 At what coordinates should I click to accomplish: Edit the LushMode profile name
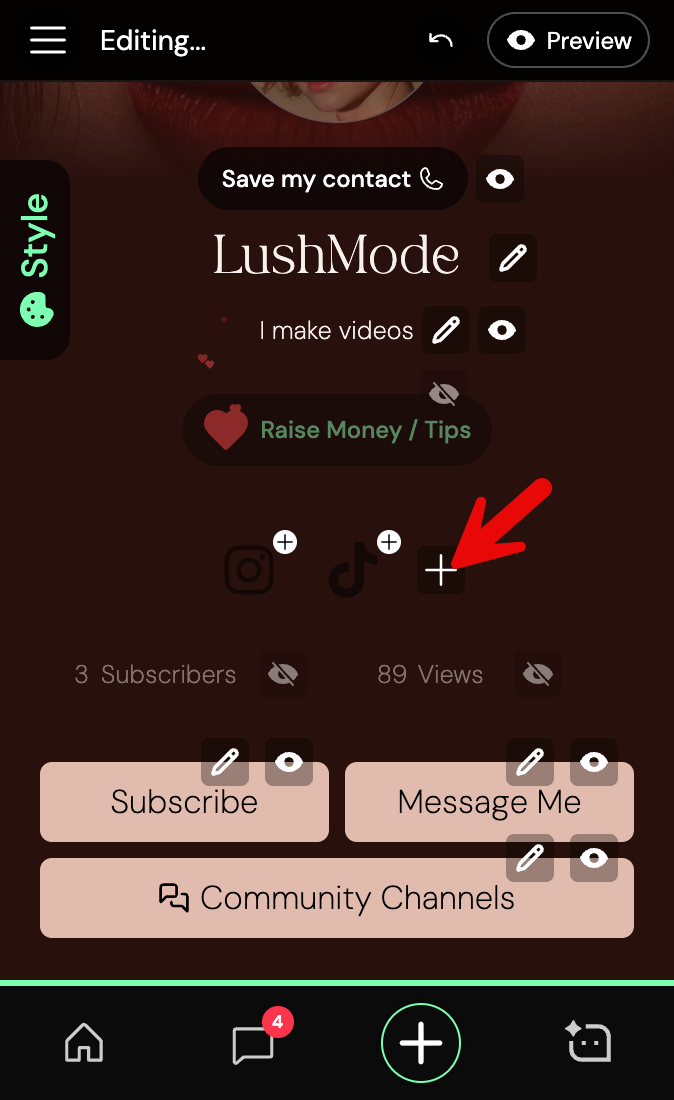point(513,258)
